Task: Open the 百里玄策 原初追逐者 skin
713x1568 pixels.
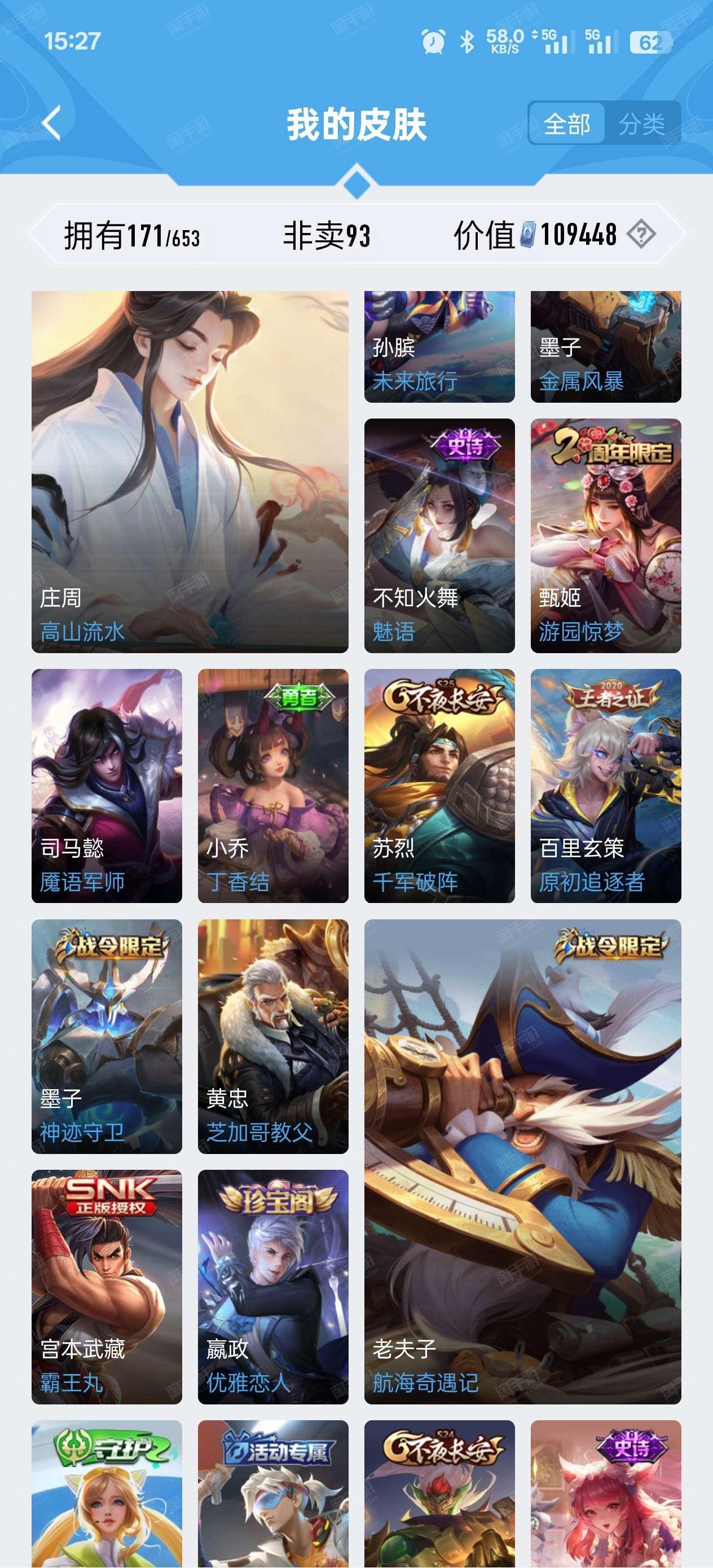Action: coord(606,786)
